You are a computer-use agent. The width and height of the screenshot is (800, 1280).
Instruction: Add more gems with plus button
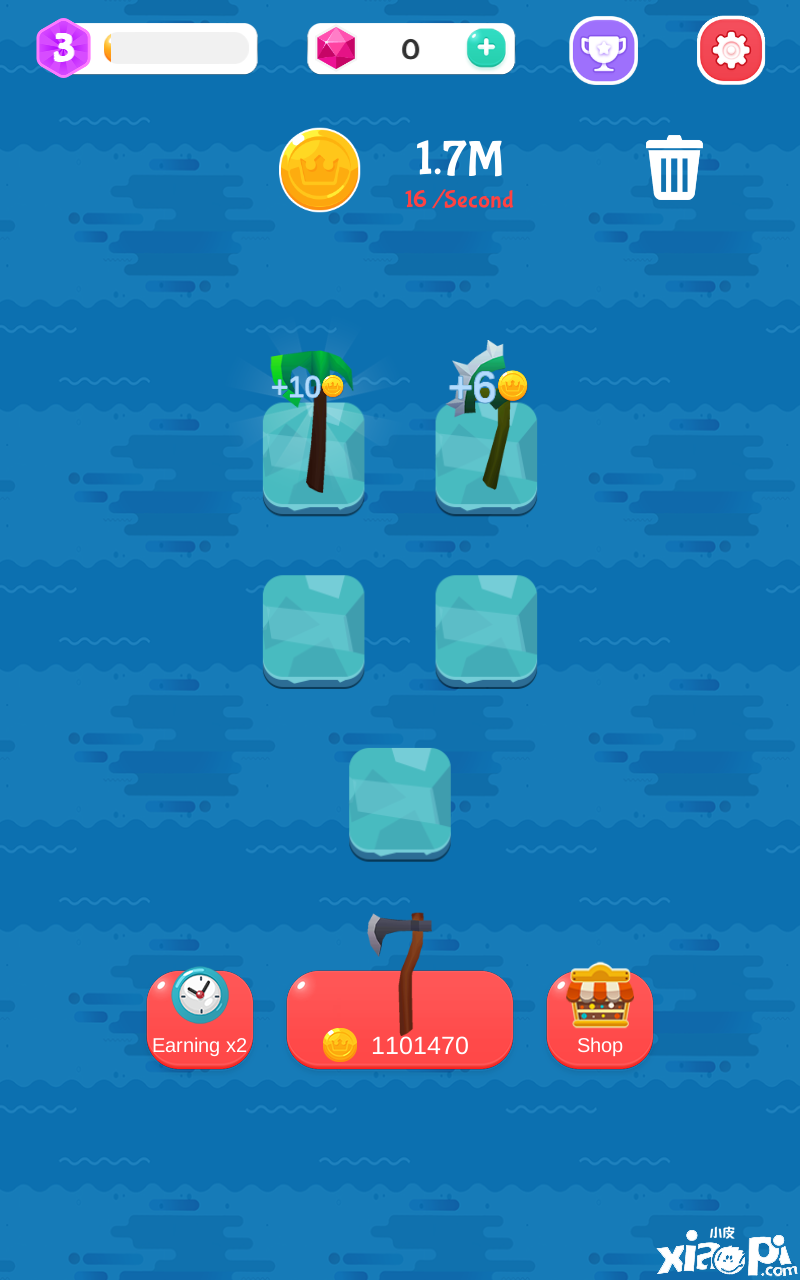(486, 48)
